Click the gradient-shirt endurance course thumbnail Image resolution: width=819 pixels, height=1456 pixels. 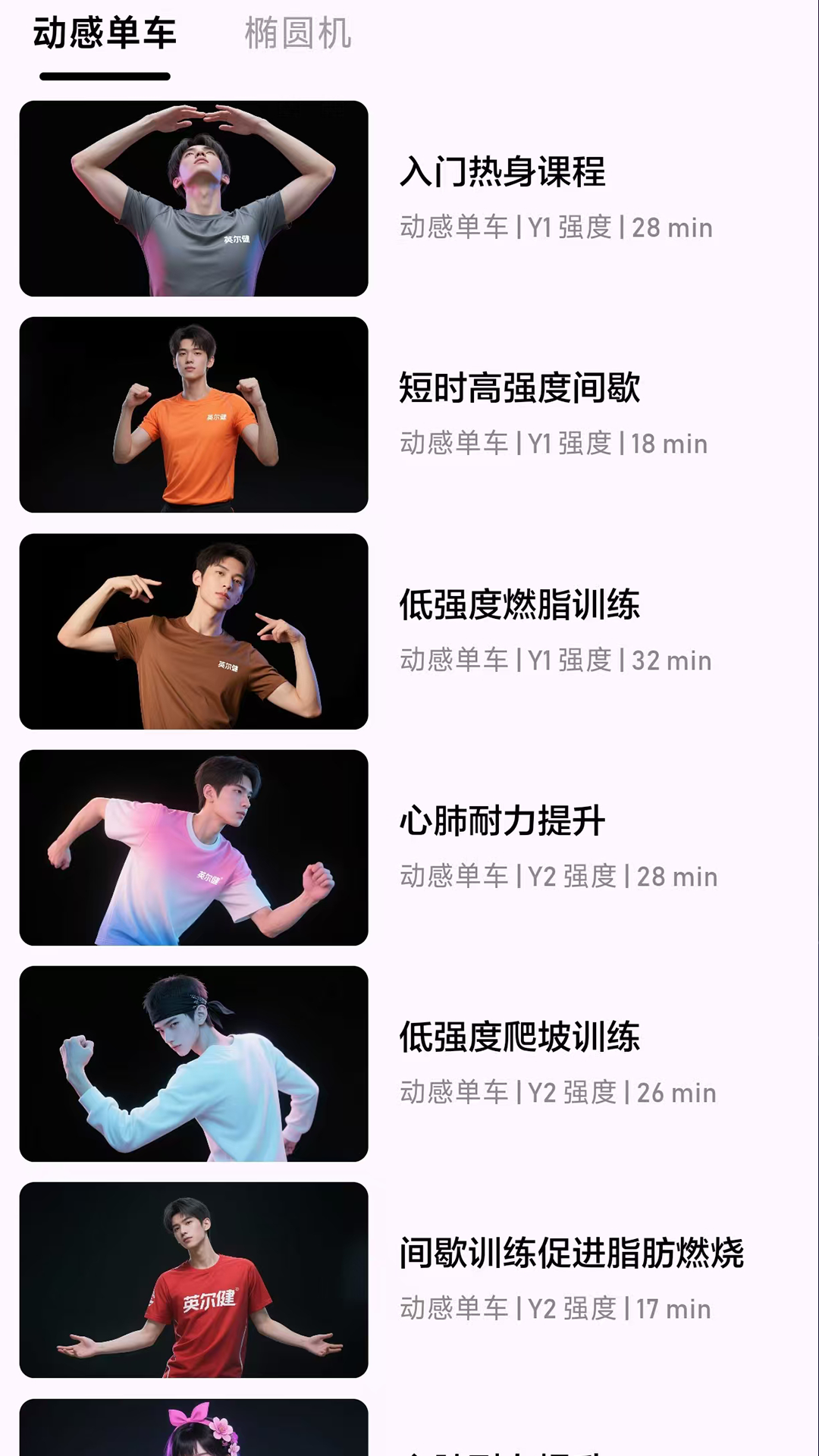[194, 846]
